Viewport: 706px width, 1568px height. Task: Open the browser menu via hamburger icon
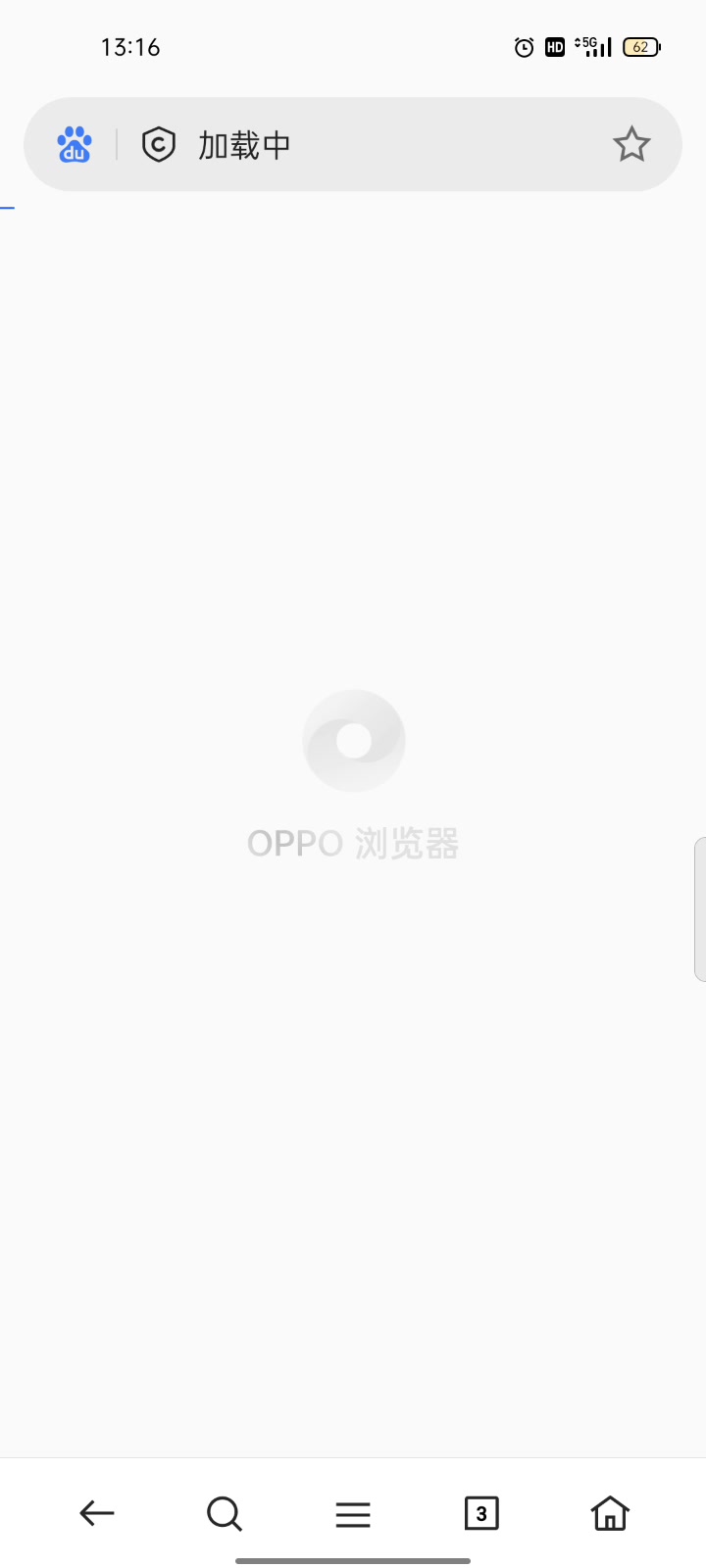353,1513
